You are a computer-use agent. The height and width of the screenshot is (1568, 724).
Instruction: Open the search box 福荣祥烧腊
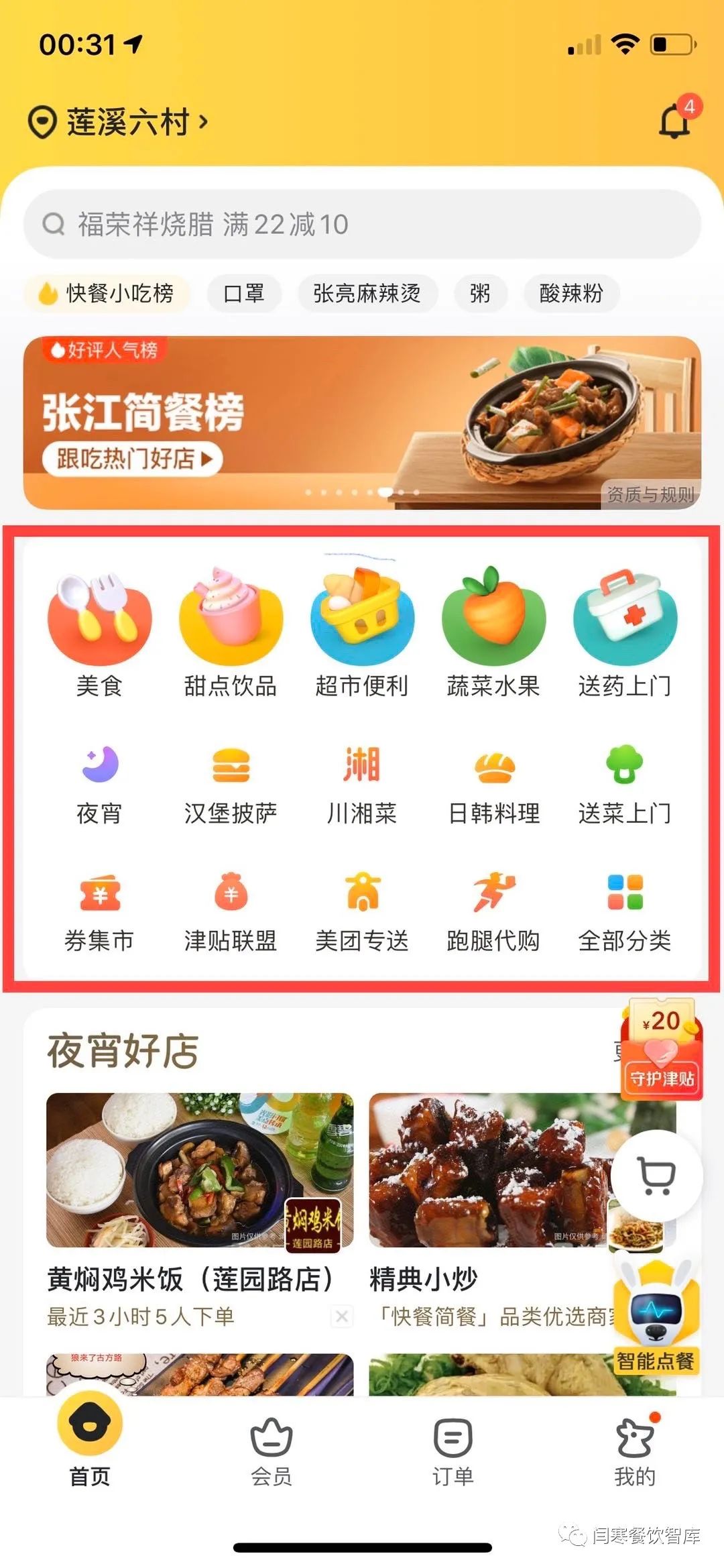pos(362,224)
